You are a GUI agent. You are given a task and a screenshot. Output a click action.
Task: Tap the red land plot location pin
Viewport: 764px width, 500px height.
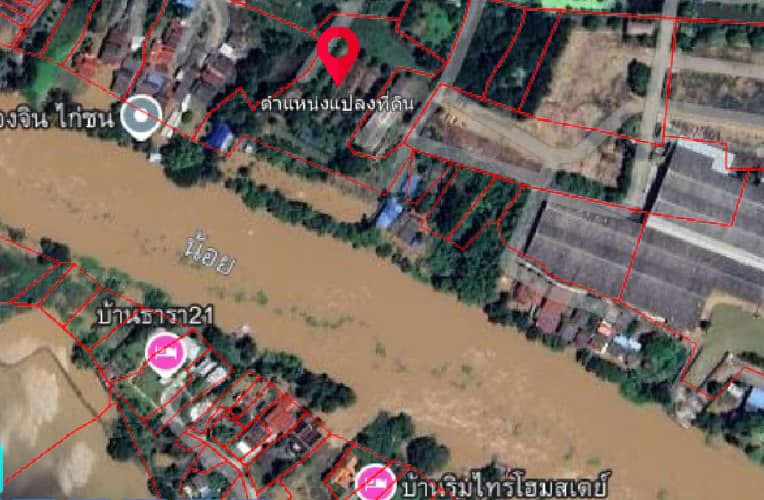tap(339, 50)
